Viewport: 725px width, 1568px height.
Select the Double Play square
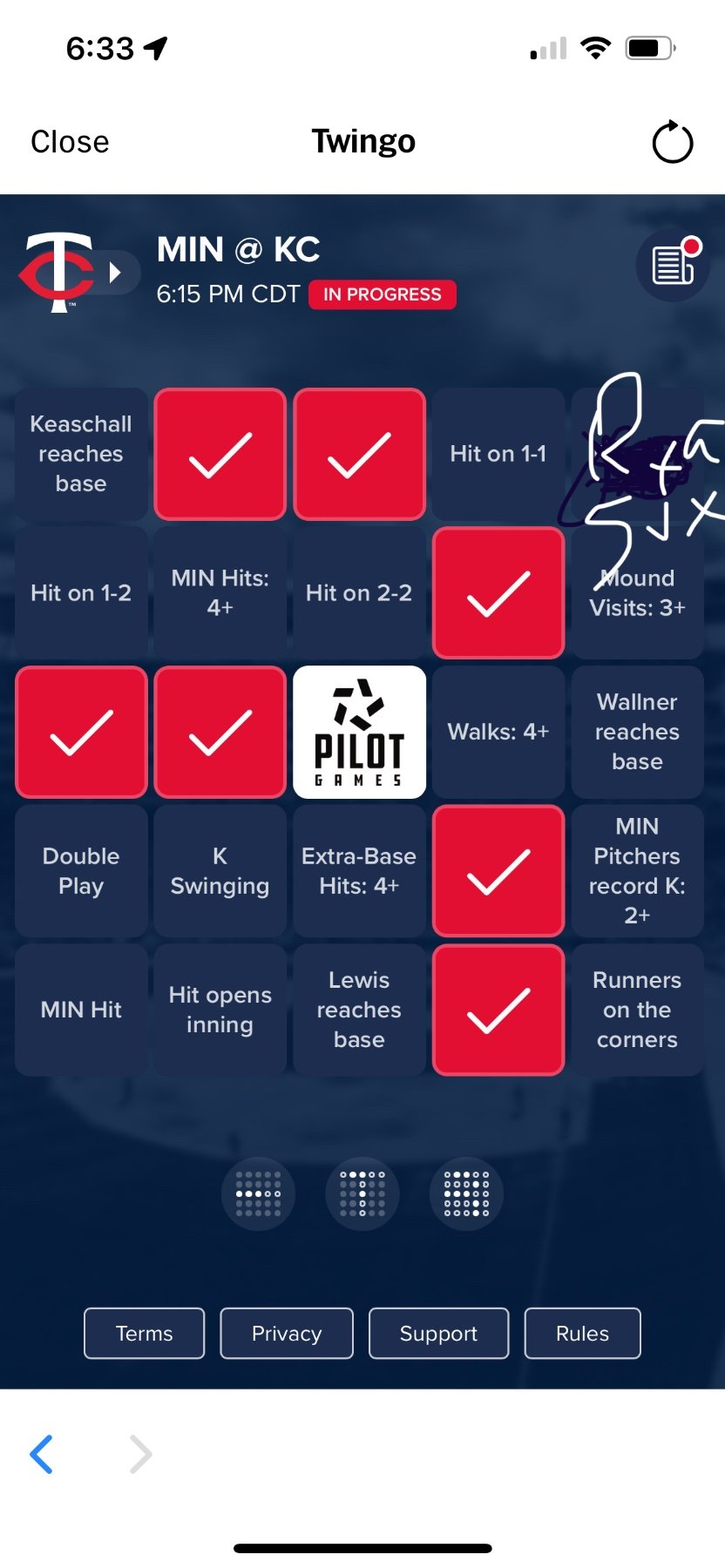pyautogui.click(x=81, y=871)
